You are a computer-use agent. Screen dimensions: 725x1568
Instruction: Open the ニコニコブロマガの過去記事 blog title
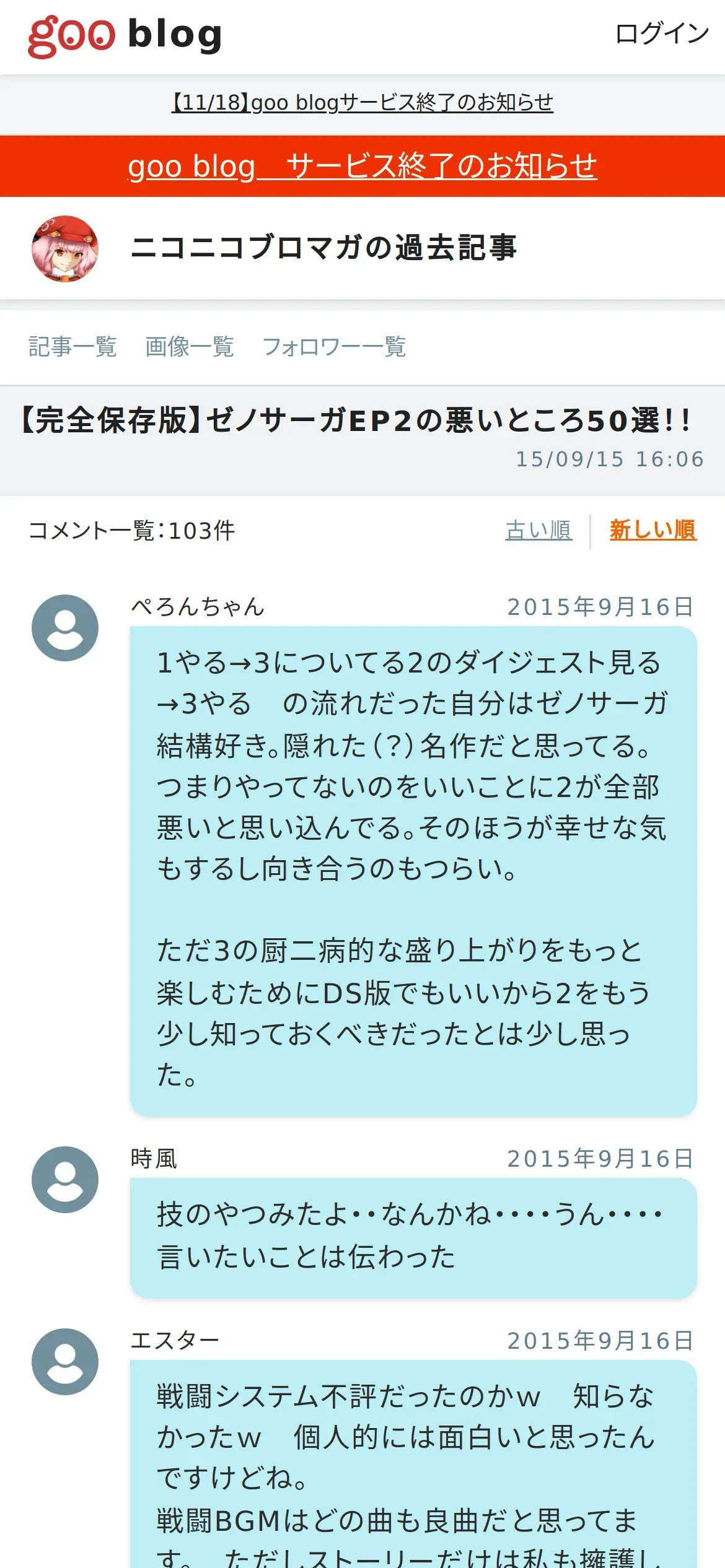pos(323,248)
